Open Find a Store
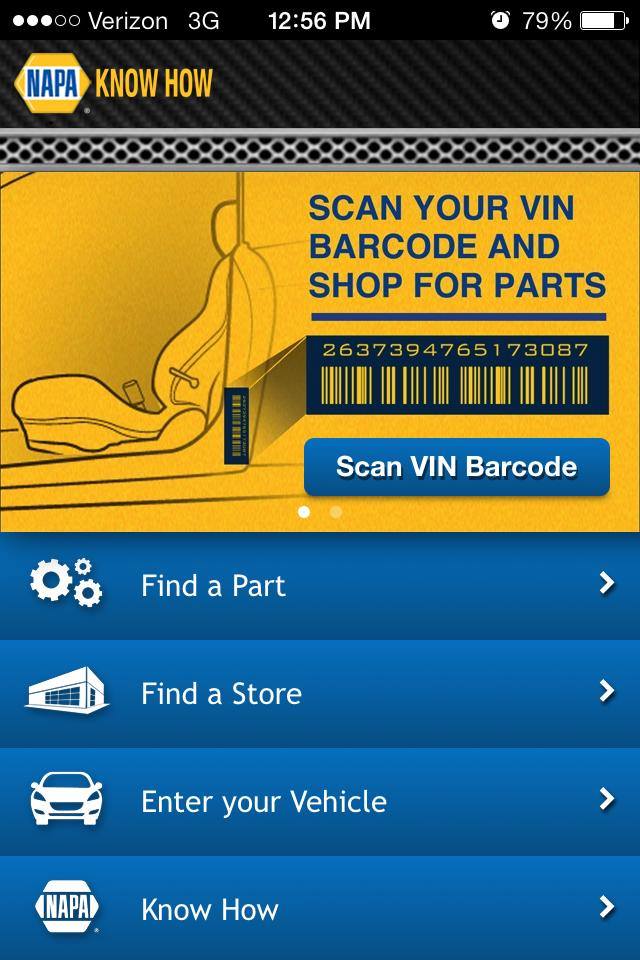640x960 pixels. (x=320, y=693)
